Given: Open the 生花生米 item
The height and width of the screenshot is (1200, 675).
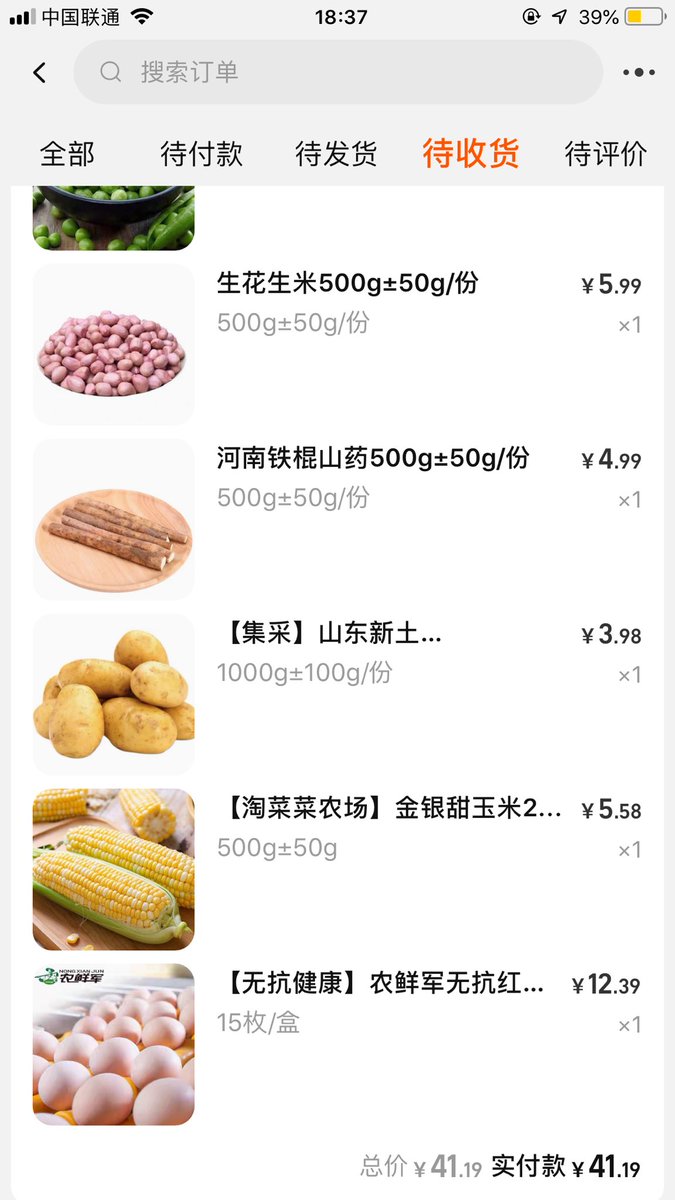Looking at the screenshot, I should 338,344.
